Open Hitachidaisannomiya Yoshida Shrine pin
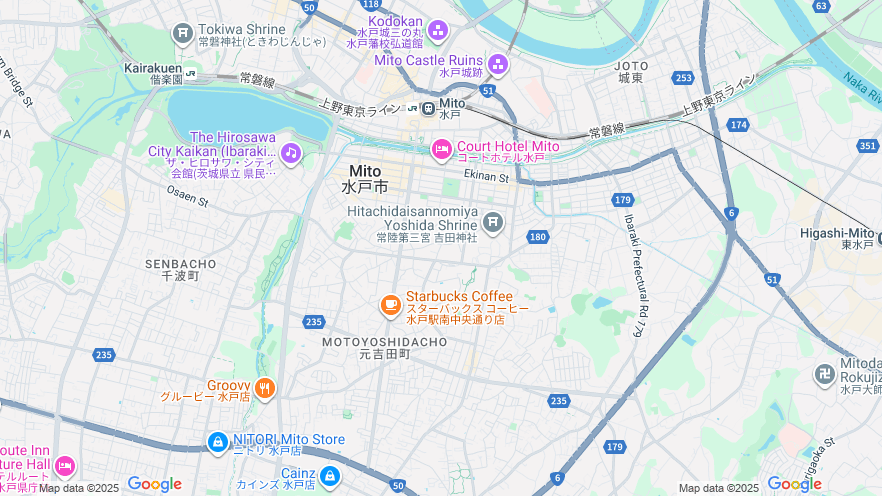 click(x=492, y=221)
